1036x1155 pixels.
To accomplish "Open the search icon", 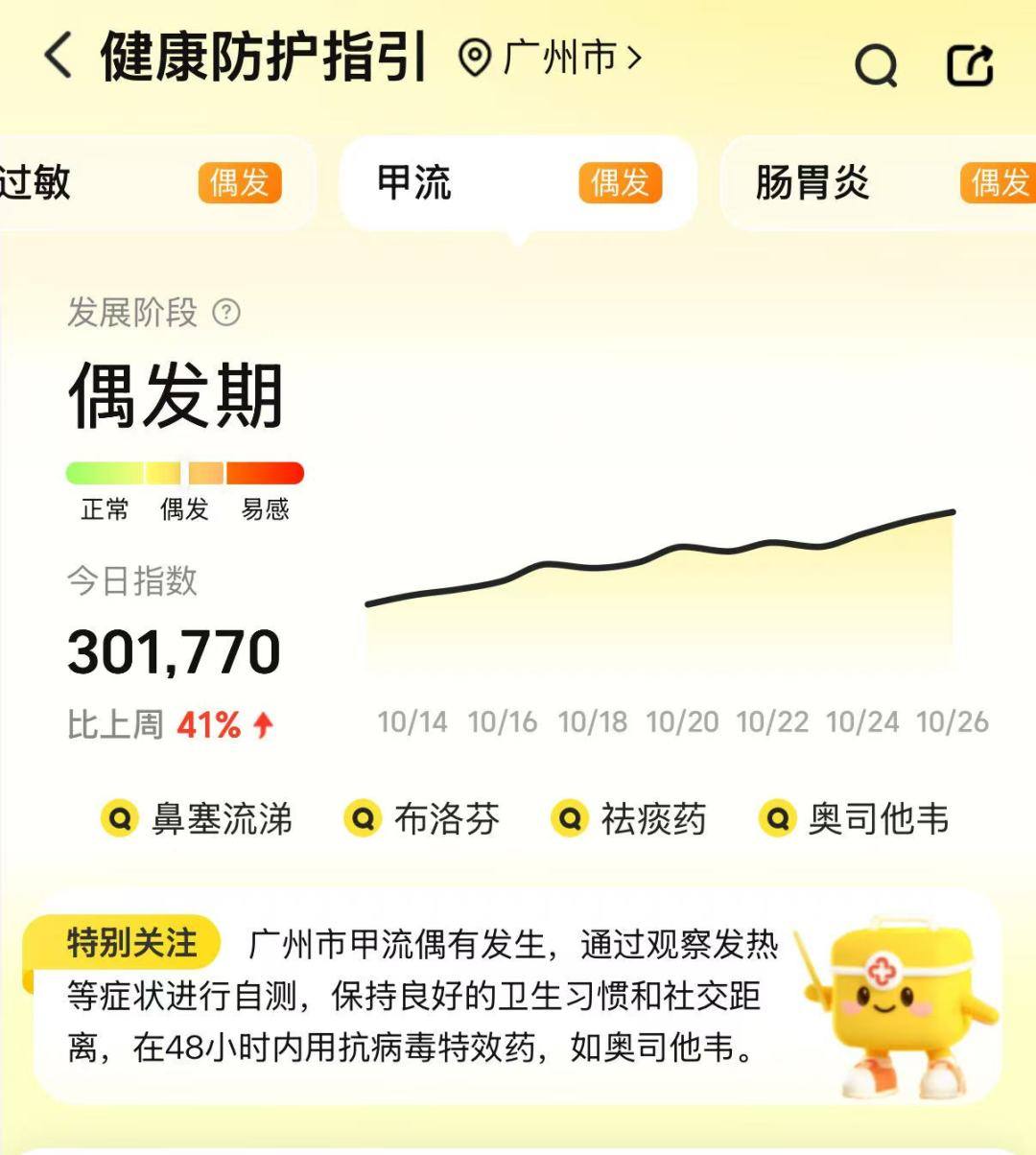I will click(875, 65).
